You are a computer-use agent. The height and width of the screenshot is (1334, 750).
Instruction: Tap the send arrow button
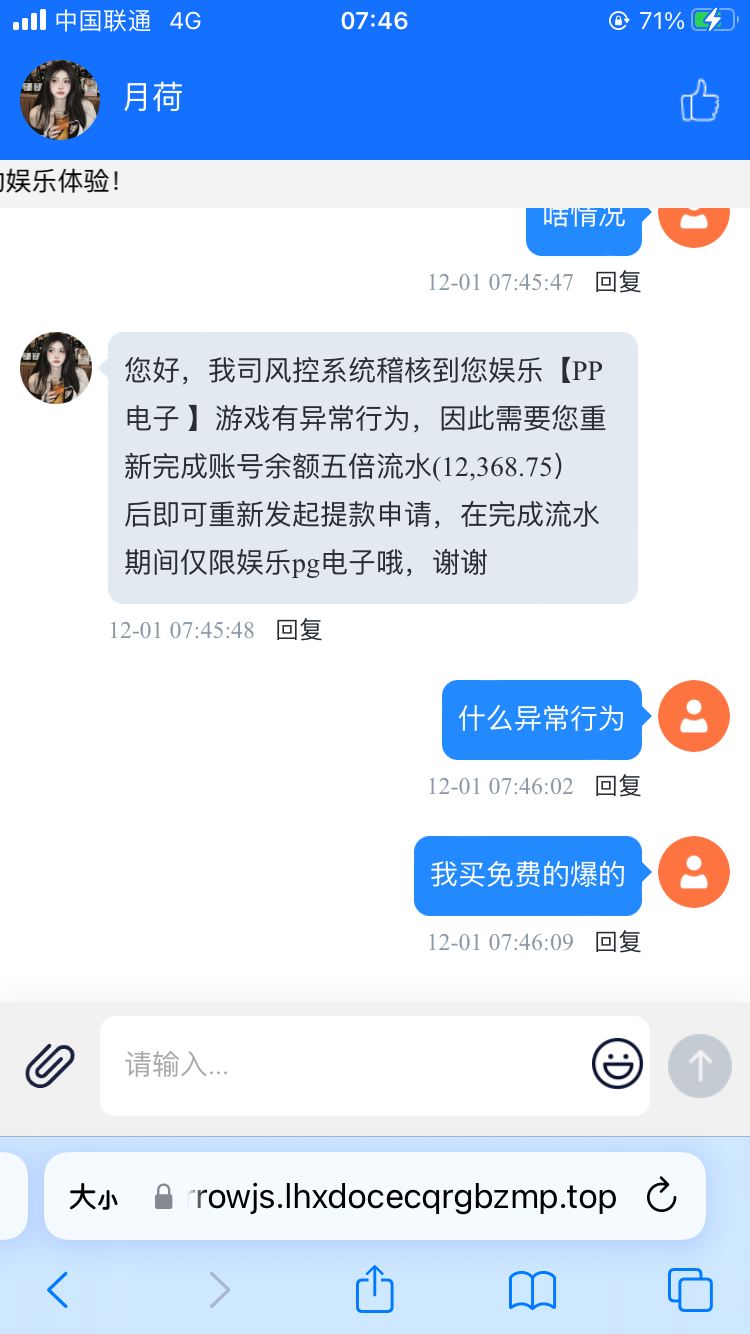click(699, 1065)
